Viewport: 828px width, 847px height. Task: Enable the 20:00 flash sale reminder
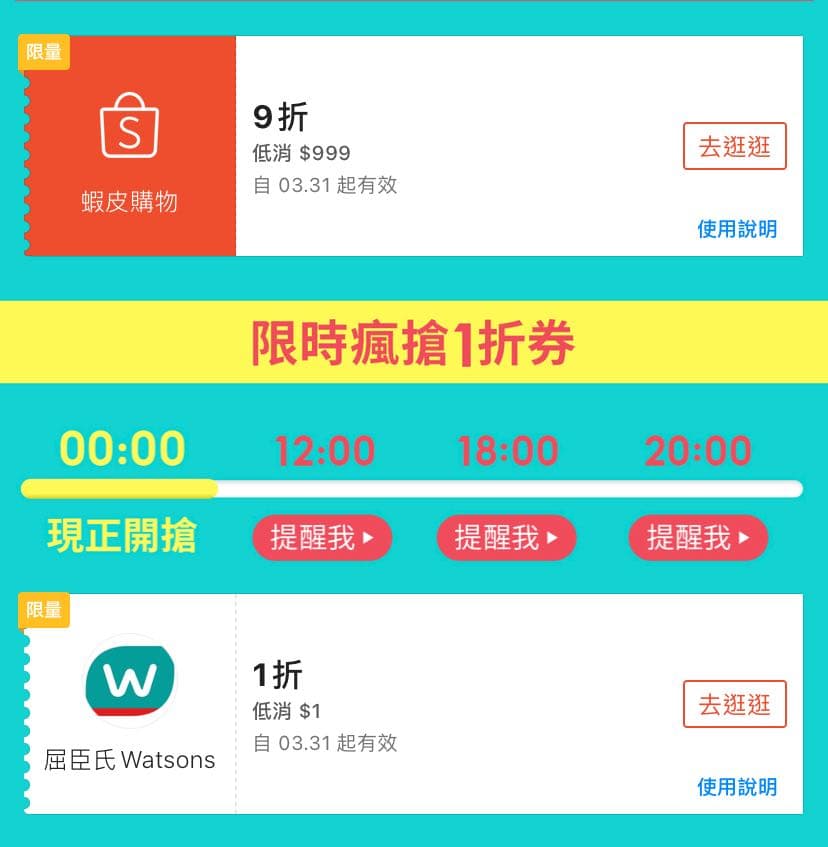[698, 537]
